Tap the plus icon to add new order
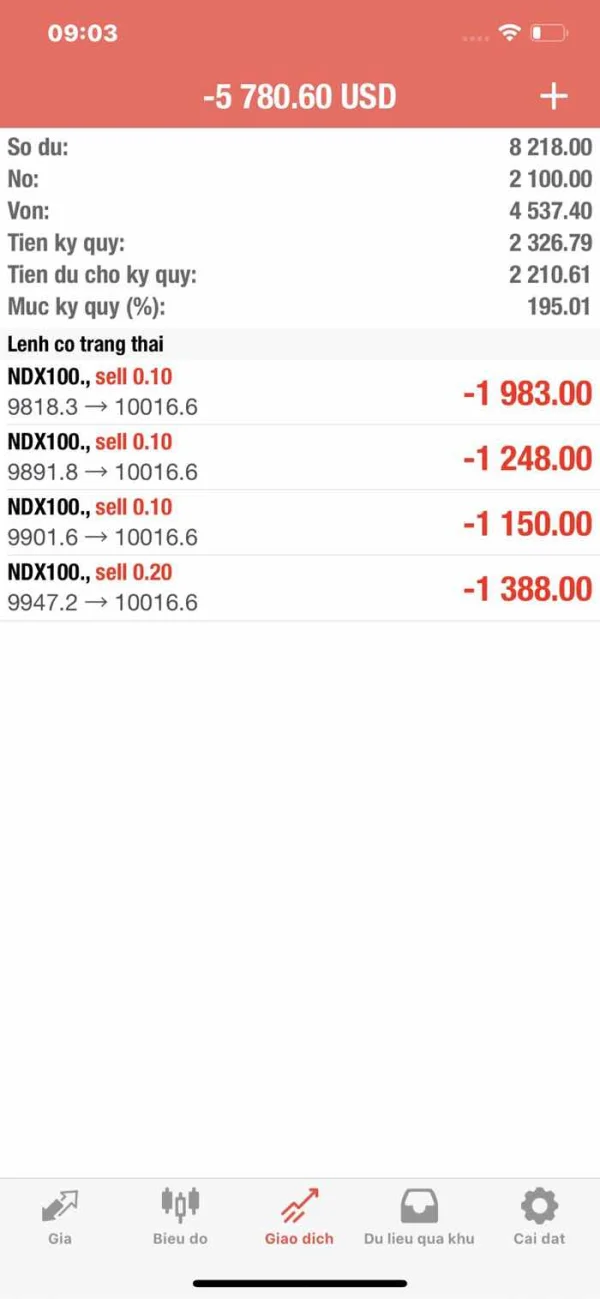 tap(553, 96)
